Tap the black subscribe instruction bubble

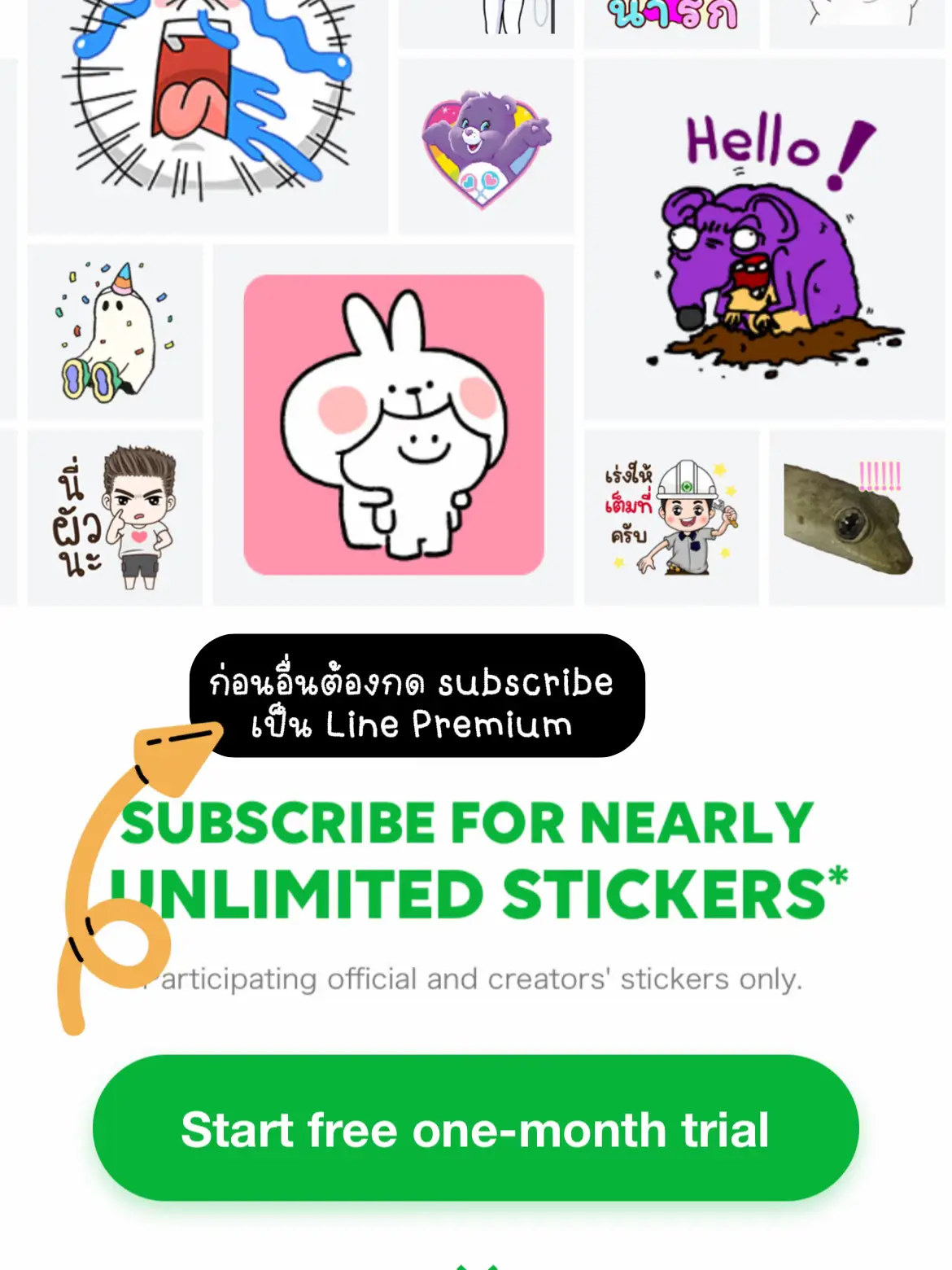click(417, 700)
